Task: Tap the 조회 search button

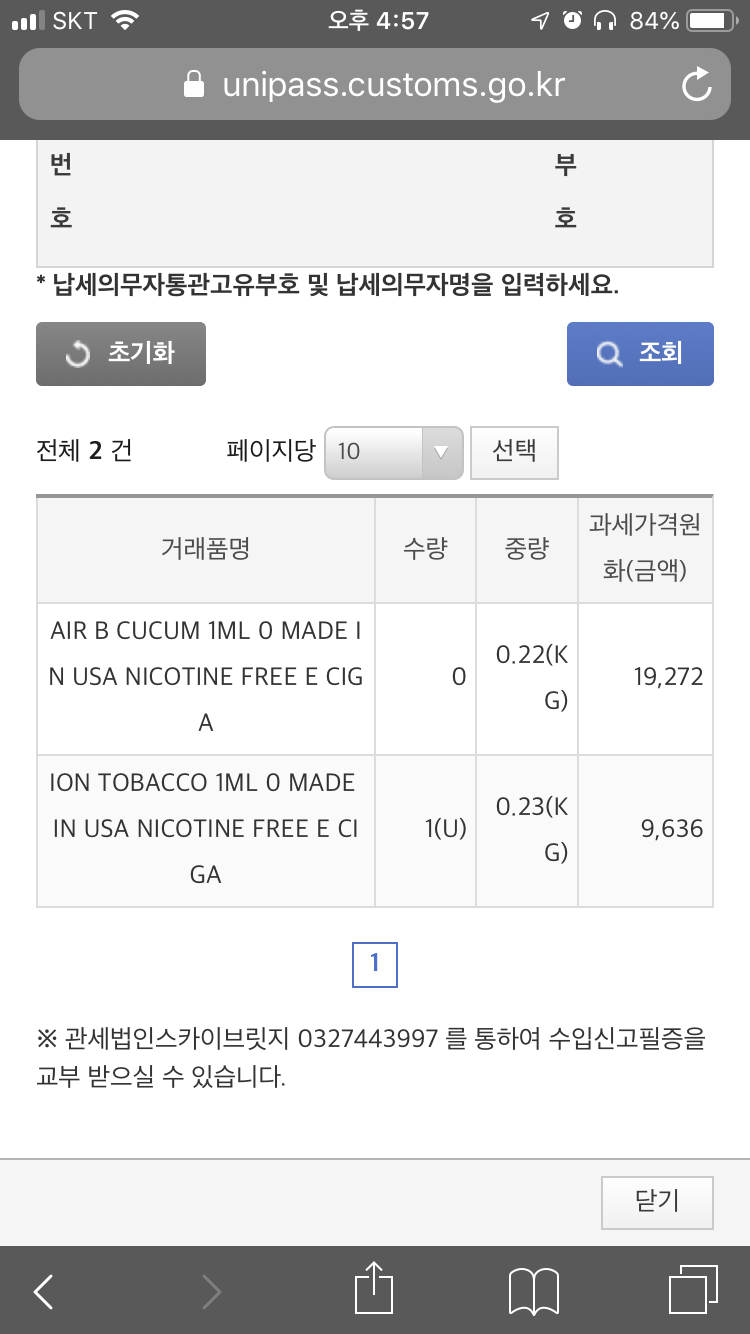Action: point(640,354)
